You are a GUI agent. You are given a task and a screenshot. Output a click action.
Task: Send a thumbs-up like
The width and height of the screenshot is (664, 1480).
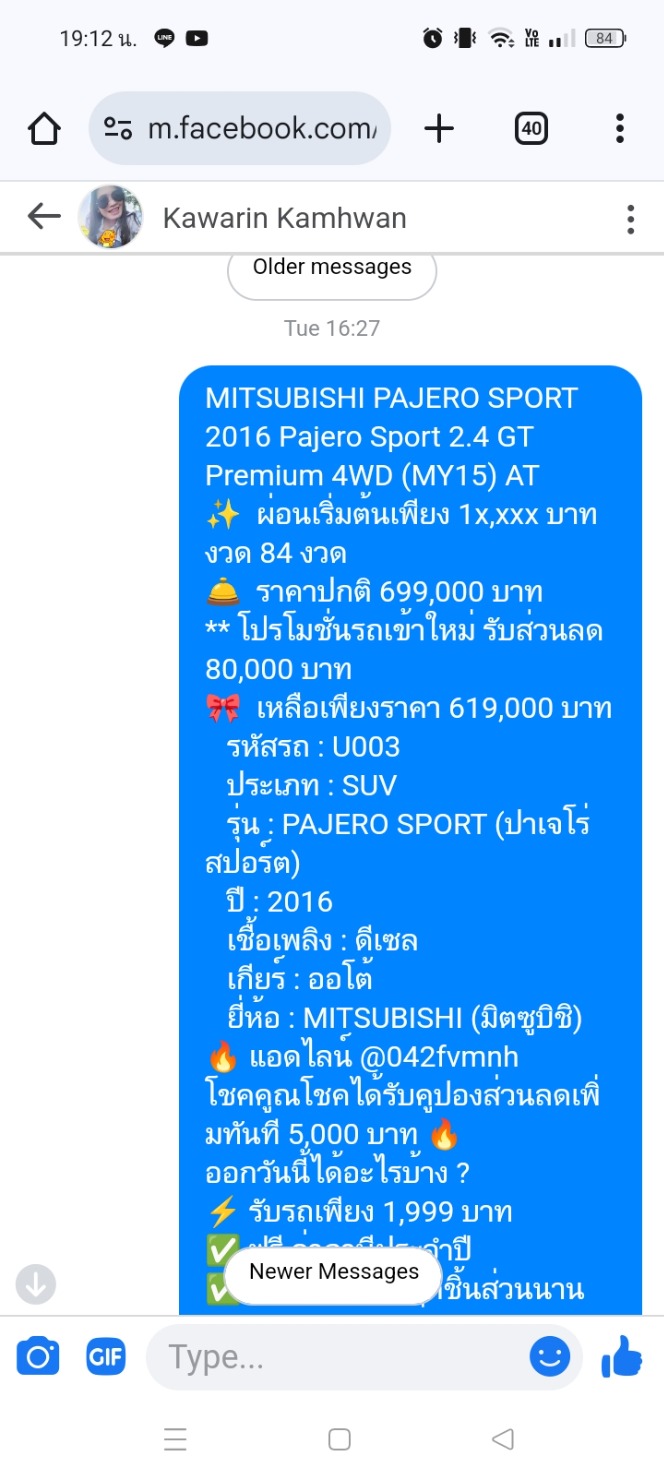(x=622, y=1357)
